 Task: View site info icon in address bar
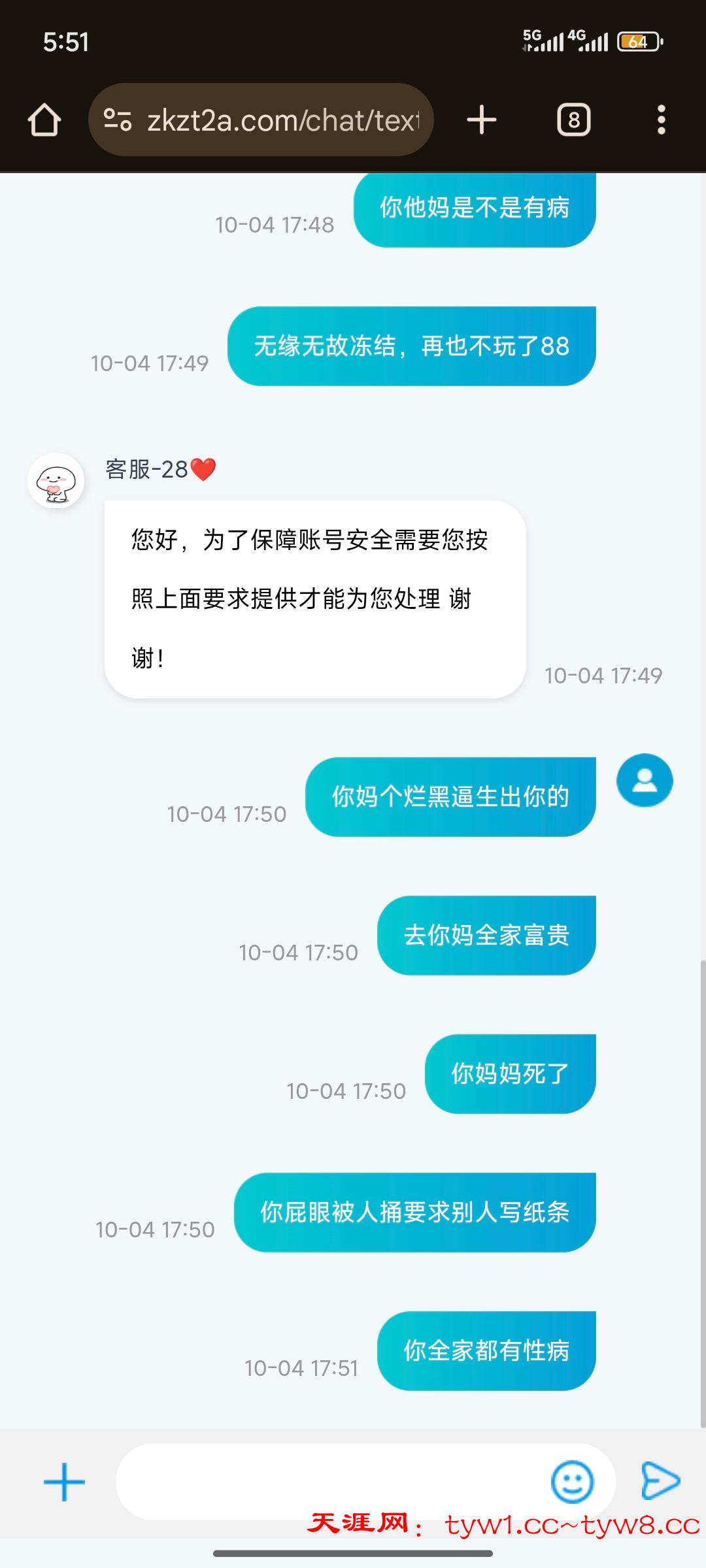[x=118, y=120]
